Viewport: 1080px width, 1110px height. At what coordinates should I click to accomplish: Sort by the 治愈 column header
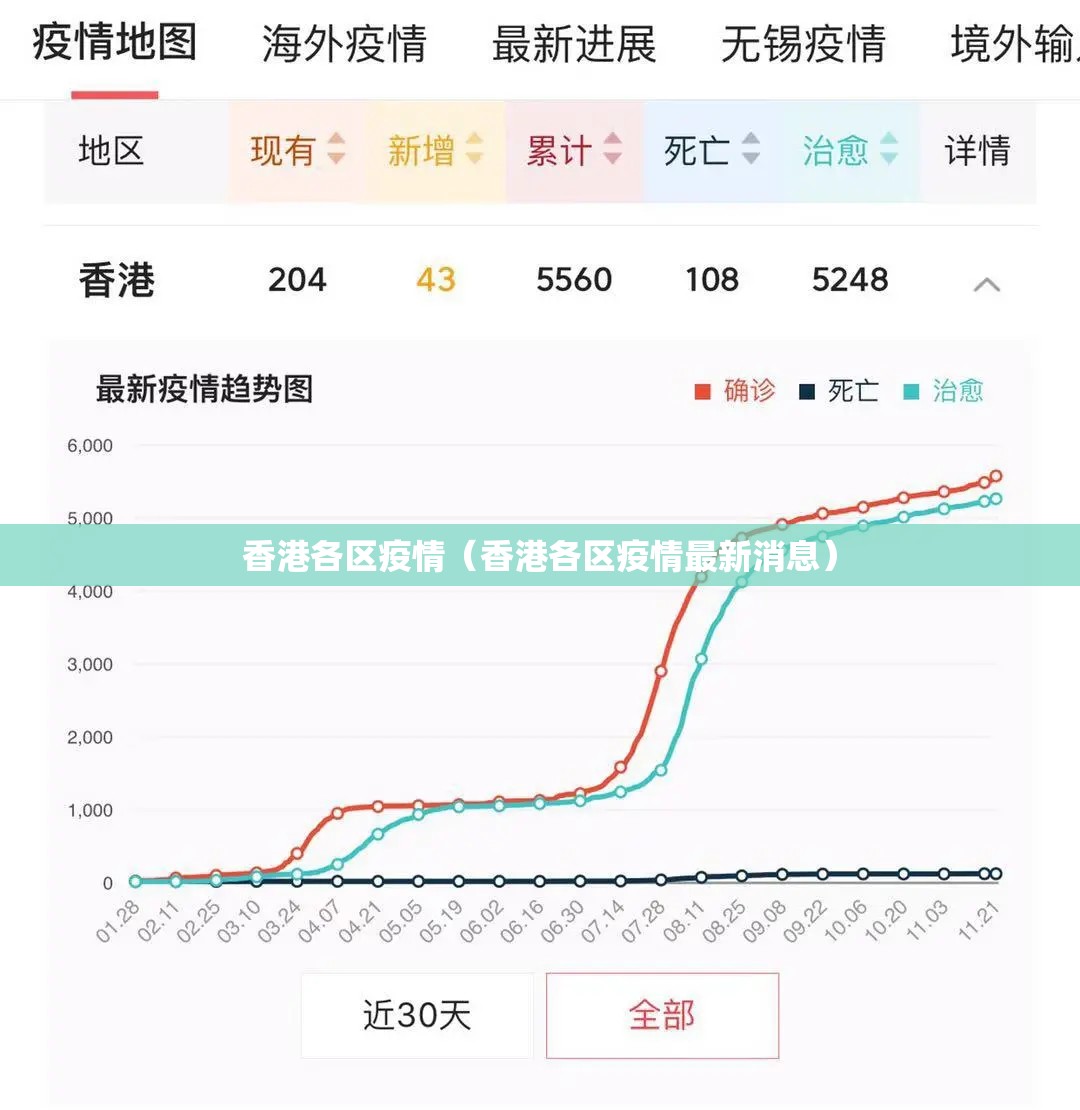(850, 151)
